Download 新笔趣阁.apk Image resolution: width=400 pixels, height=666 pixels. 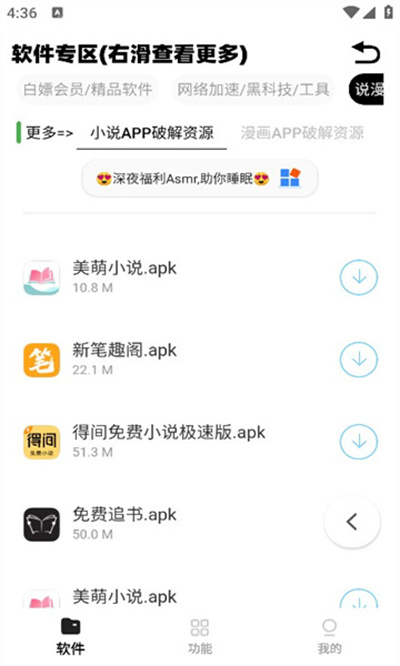[359, 360]
